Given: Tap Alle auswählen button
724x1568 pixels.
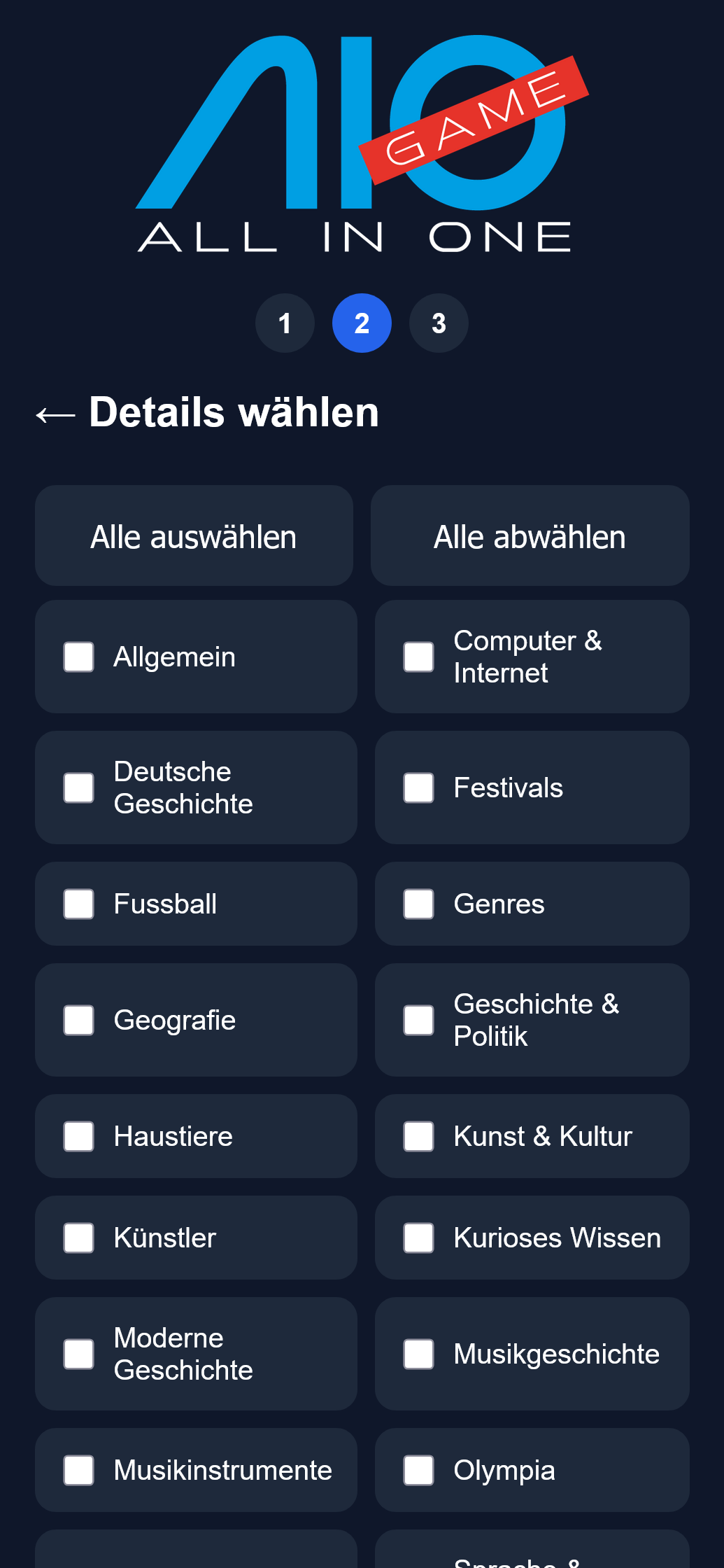Looking at the screenshot, I should [194, 536].
